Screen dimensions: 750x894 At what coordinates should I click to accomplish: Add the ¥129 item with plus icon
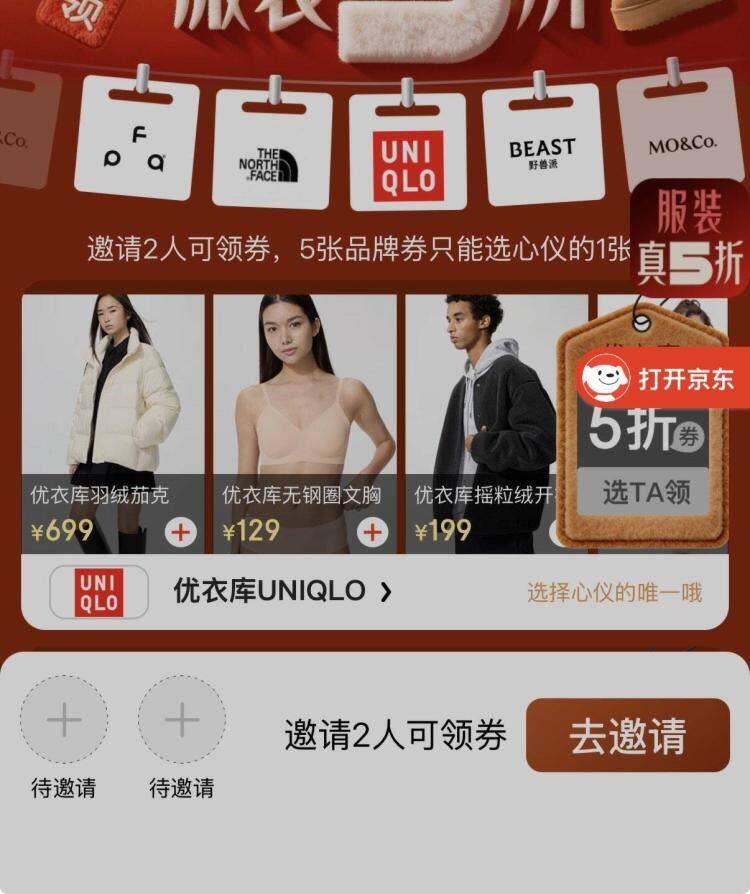[372, 532]
